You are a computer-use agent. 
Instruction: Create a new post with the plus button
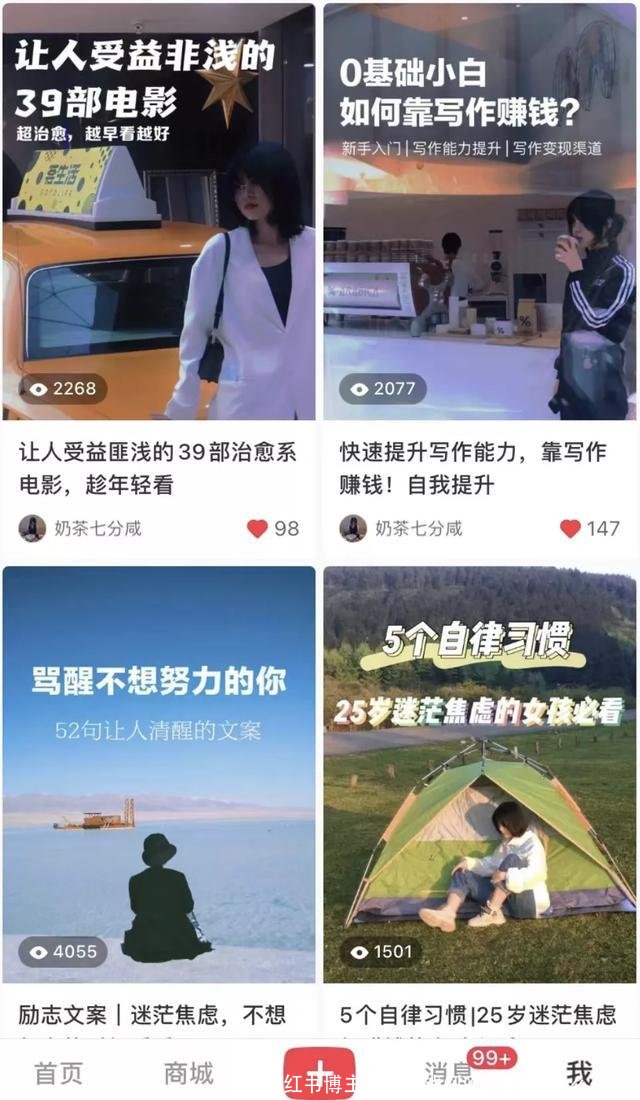(x=319, y=1072)
